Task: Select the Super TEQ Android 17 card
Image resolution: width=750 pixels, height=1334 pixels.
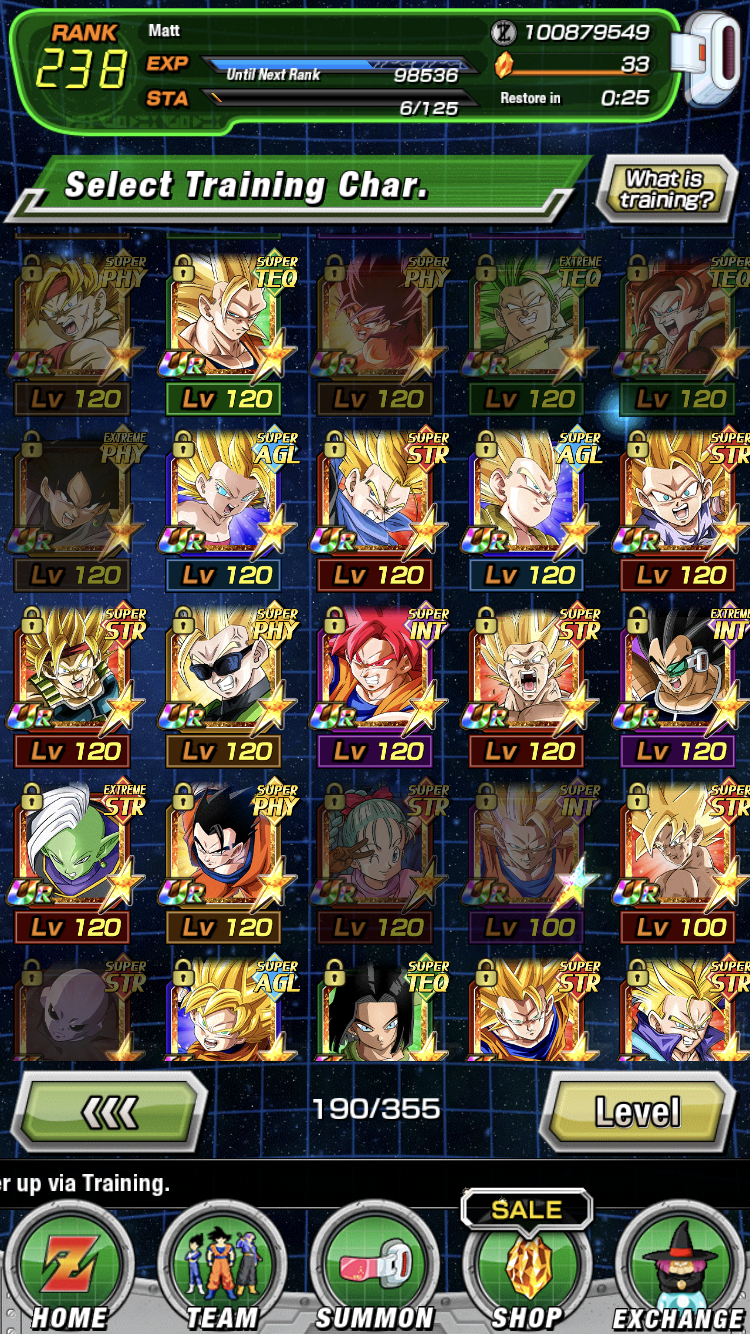Action: click(x=378, y=1008)
